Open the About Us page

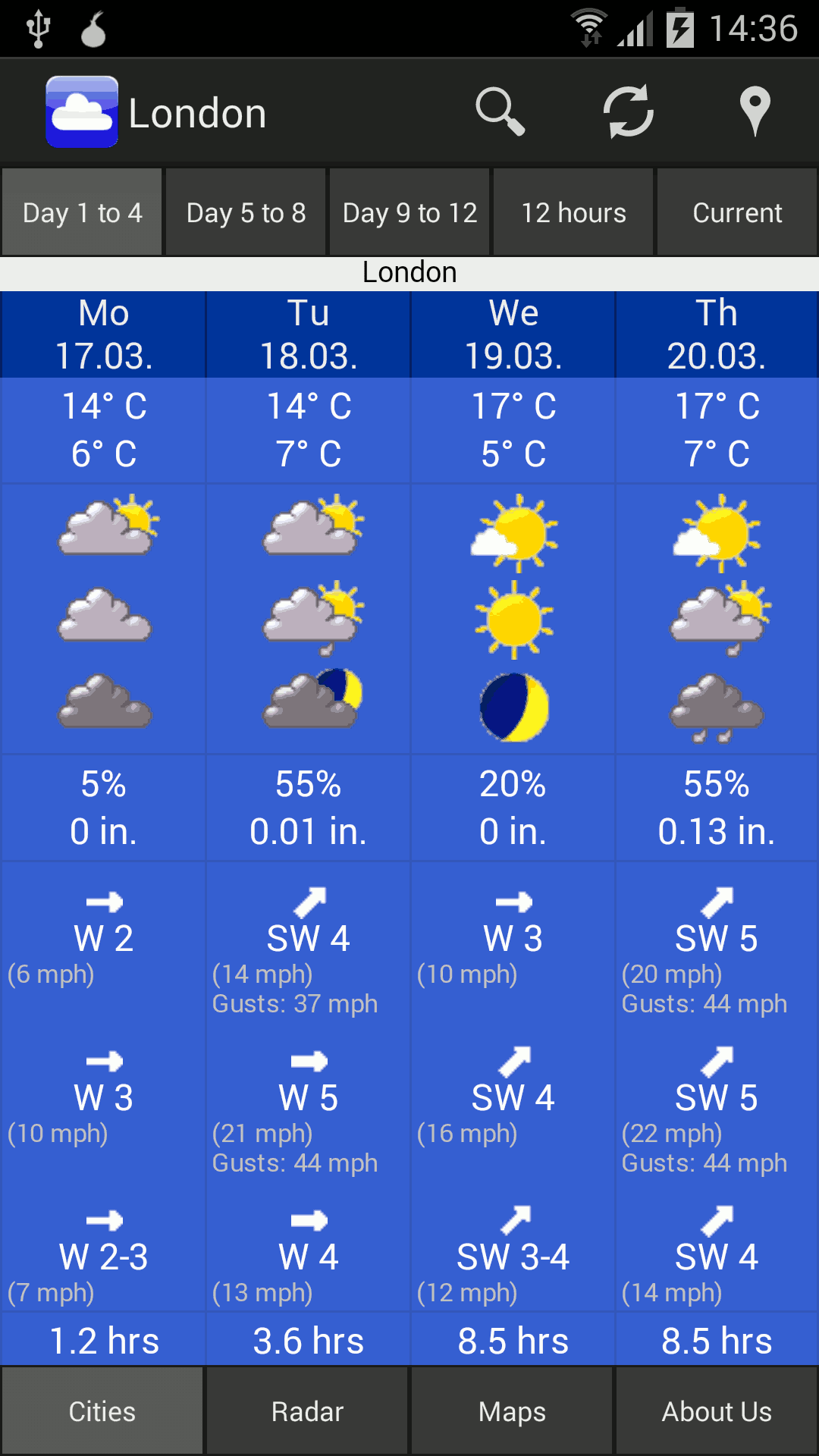pyautogui.click(x=717, y=1411)
